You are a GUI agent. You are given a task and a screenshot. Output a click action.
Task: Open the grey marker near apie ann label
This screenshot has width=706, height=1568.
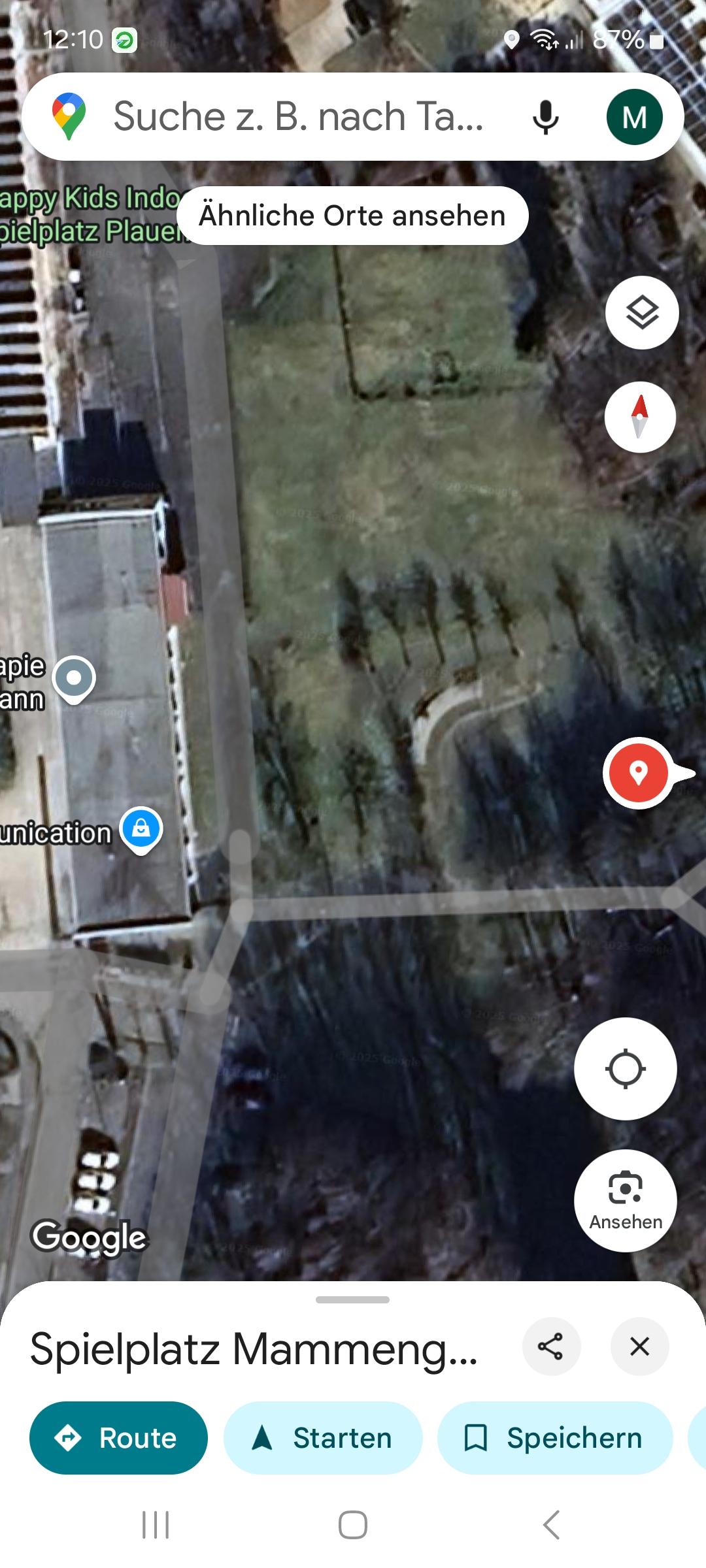point(74,679)
